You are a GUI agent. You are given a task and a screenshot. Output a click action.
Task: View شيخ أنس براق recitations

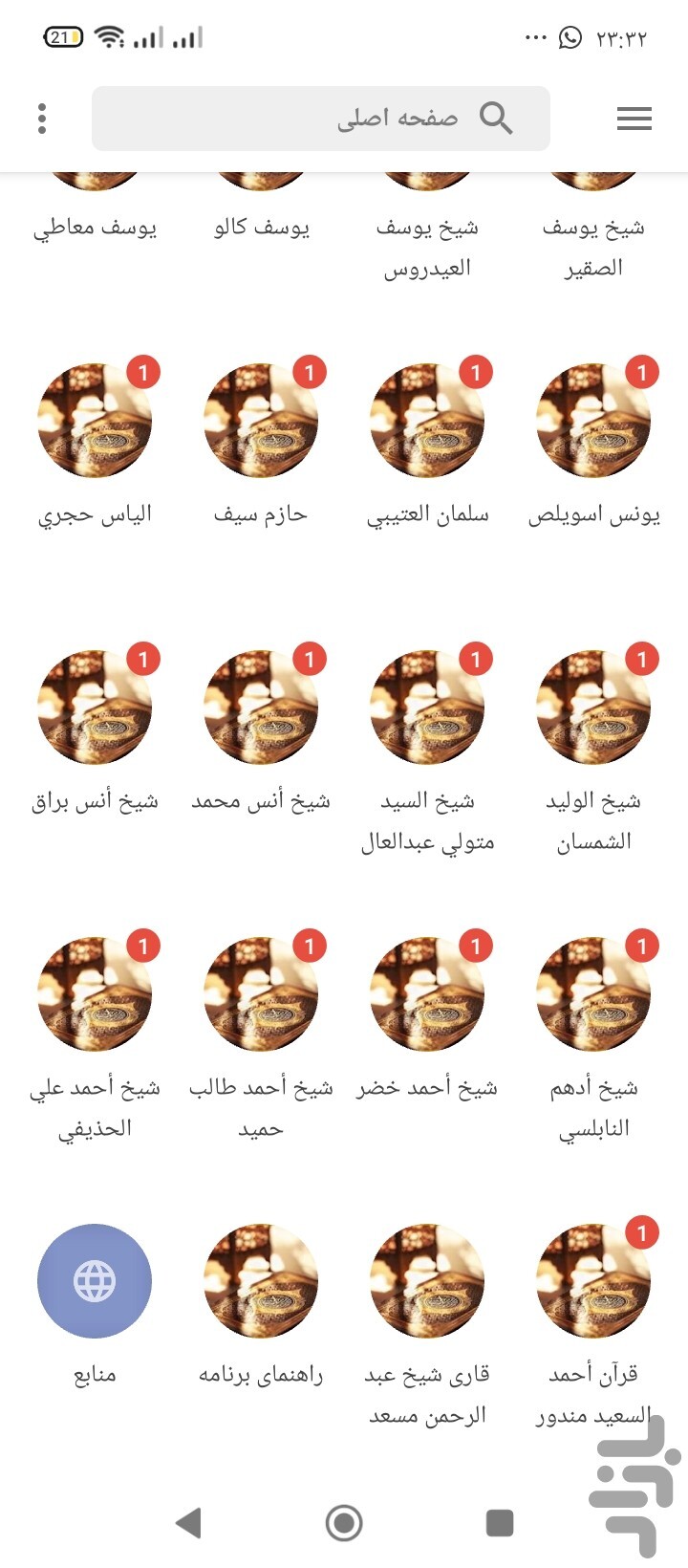95,708
